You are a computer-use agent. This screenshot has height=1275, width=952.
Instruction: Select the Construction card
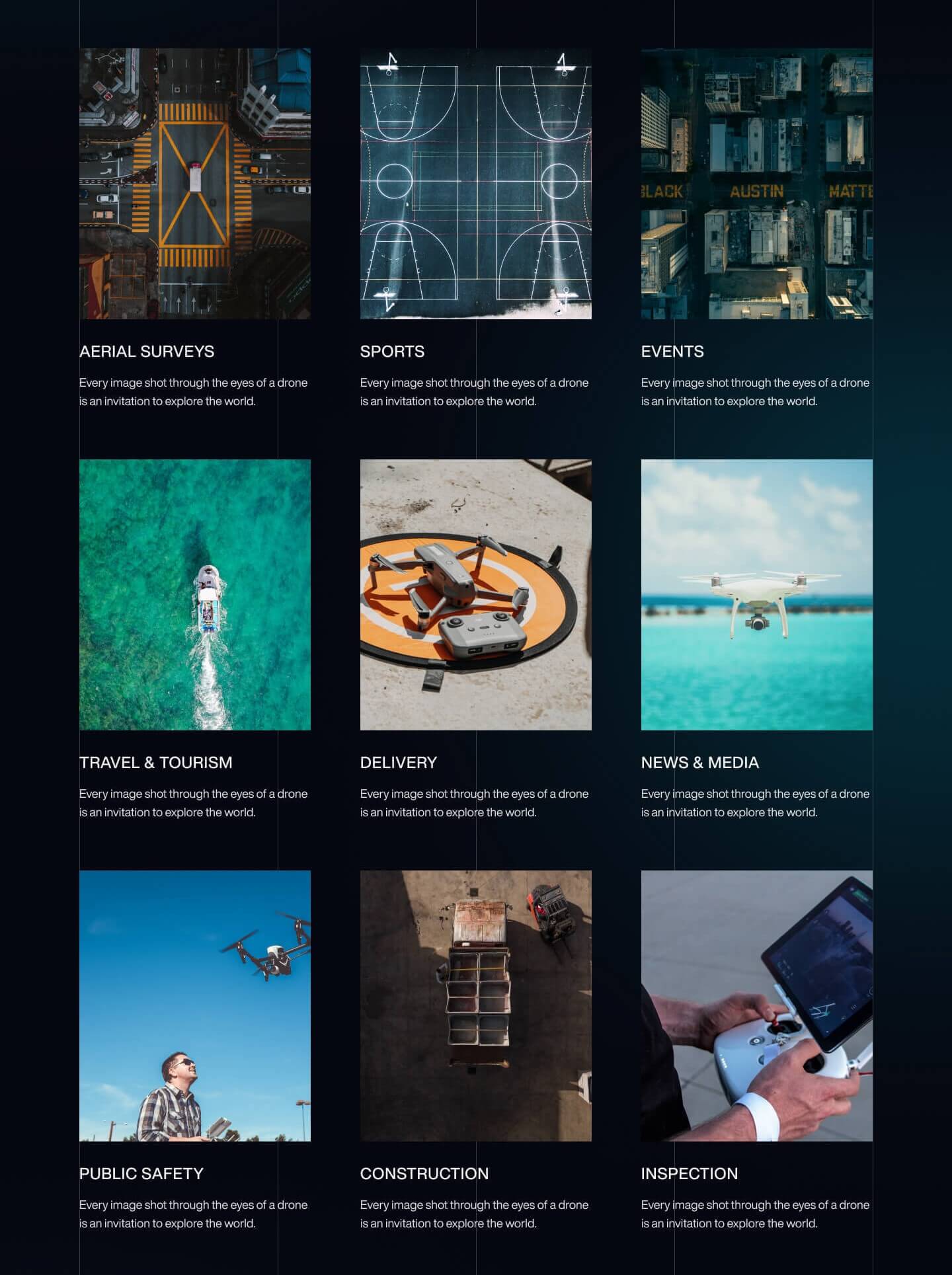point(475,1005)
